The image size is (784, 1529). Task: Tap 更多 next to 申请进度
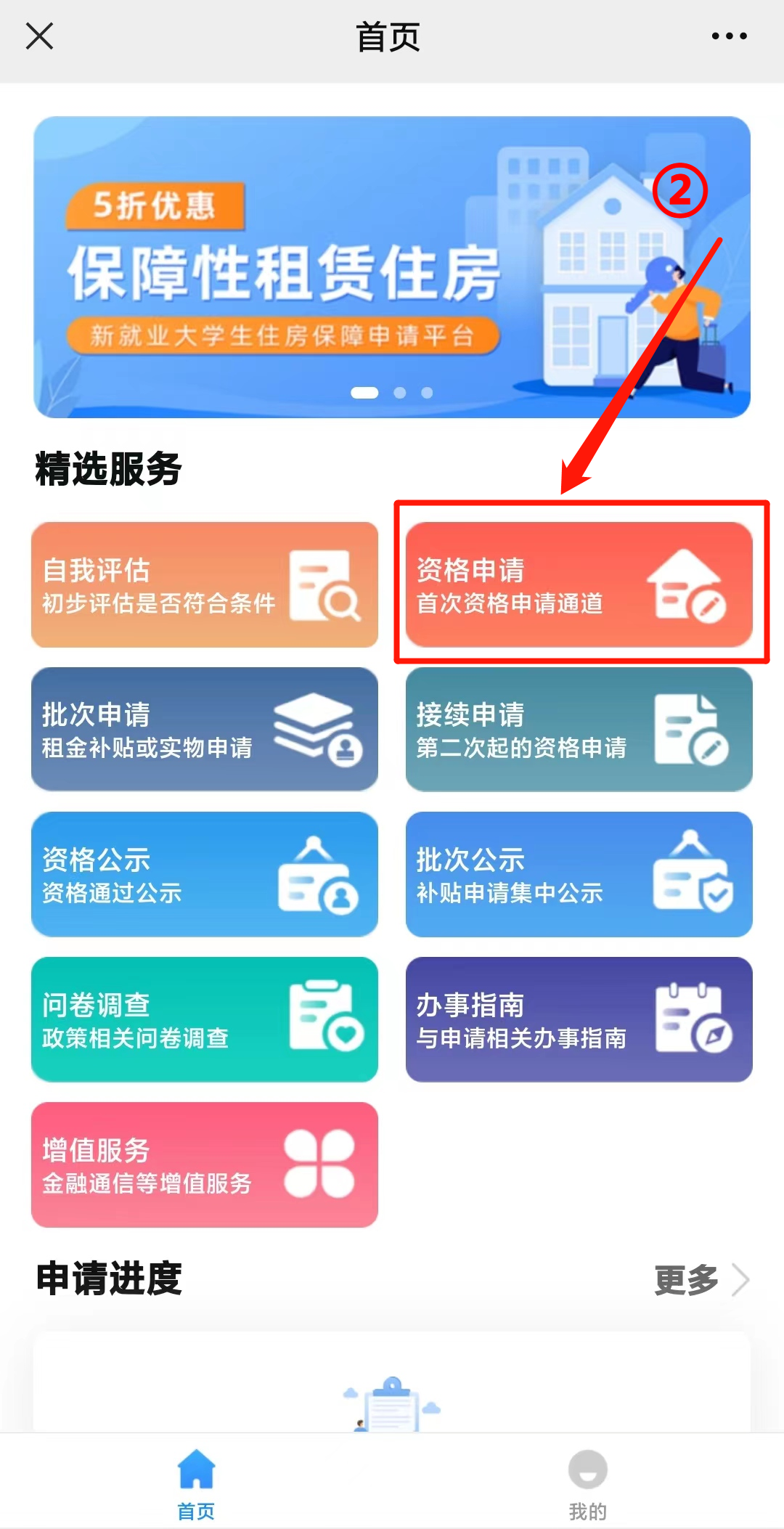[699, 1279]
